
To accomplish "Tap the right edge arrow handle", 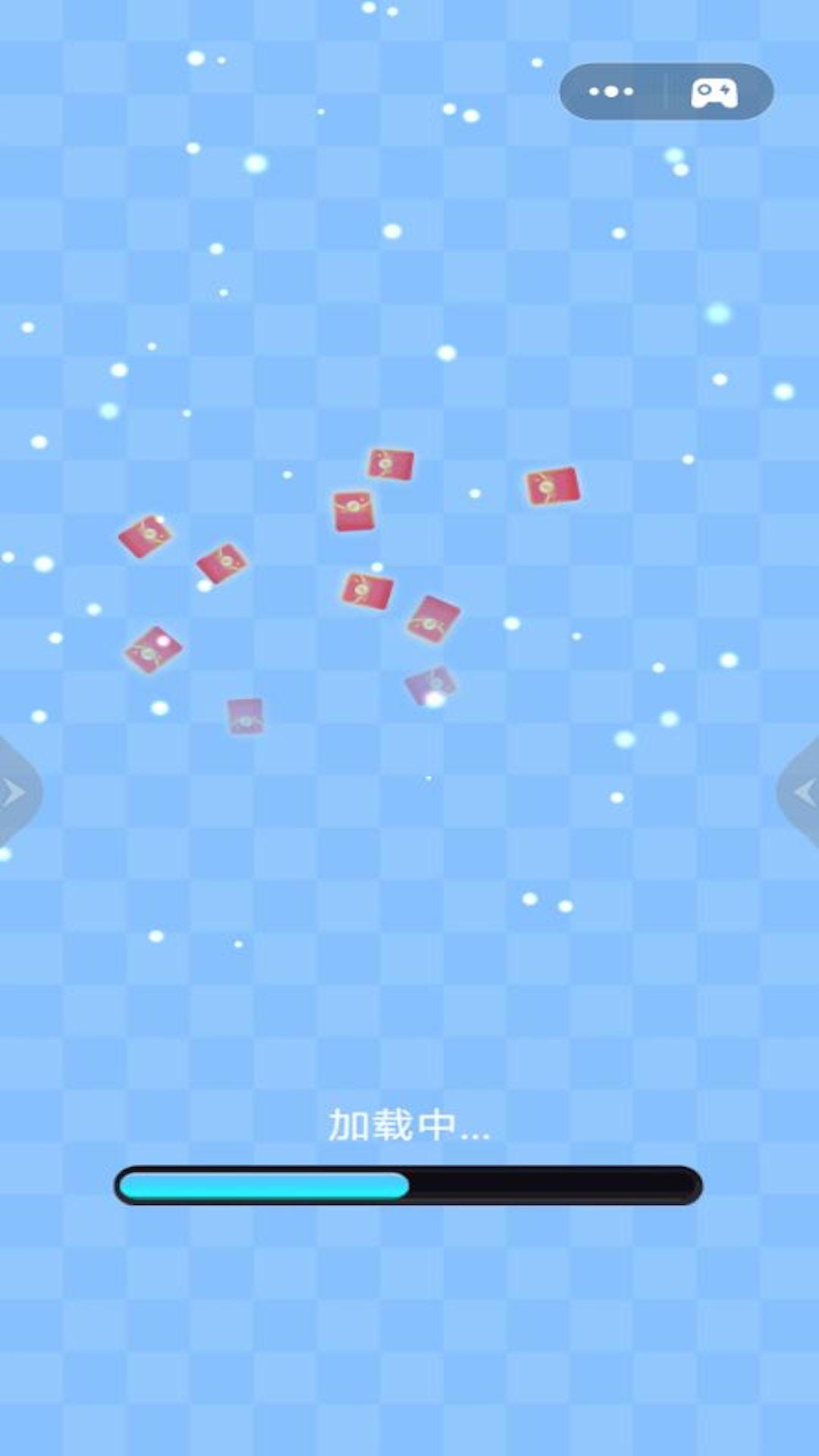I will [802, 792].
